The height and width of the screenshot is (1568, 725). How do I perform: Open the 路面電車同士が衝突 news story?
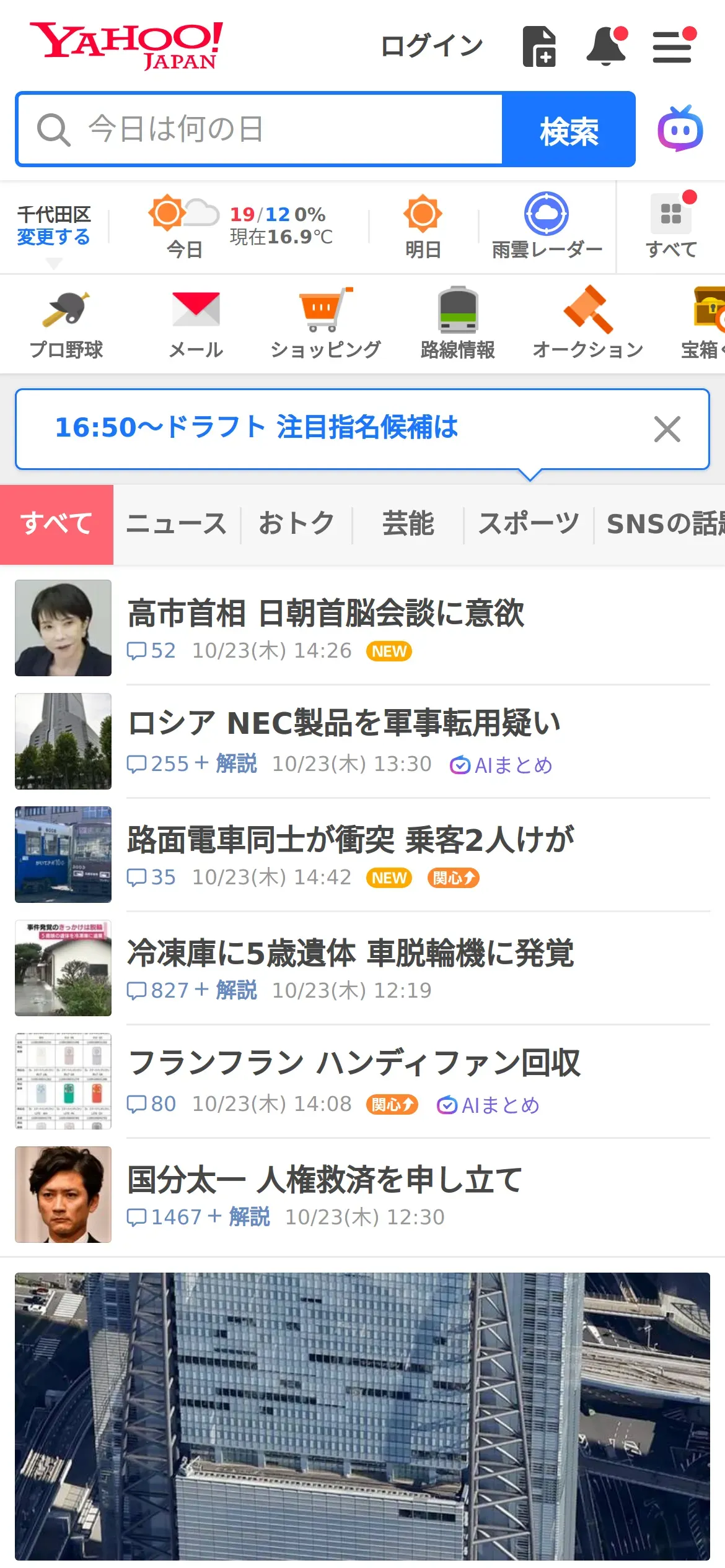pos(351,840)
